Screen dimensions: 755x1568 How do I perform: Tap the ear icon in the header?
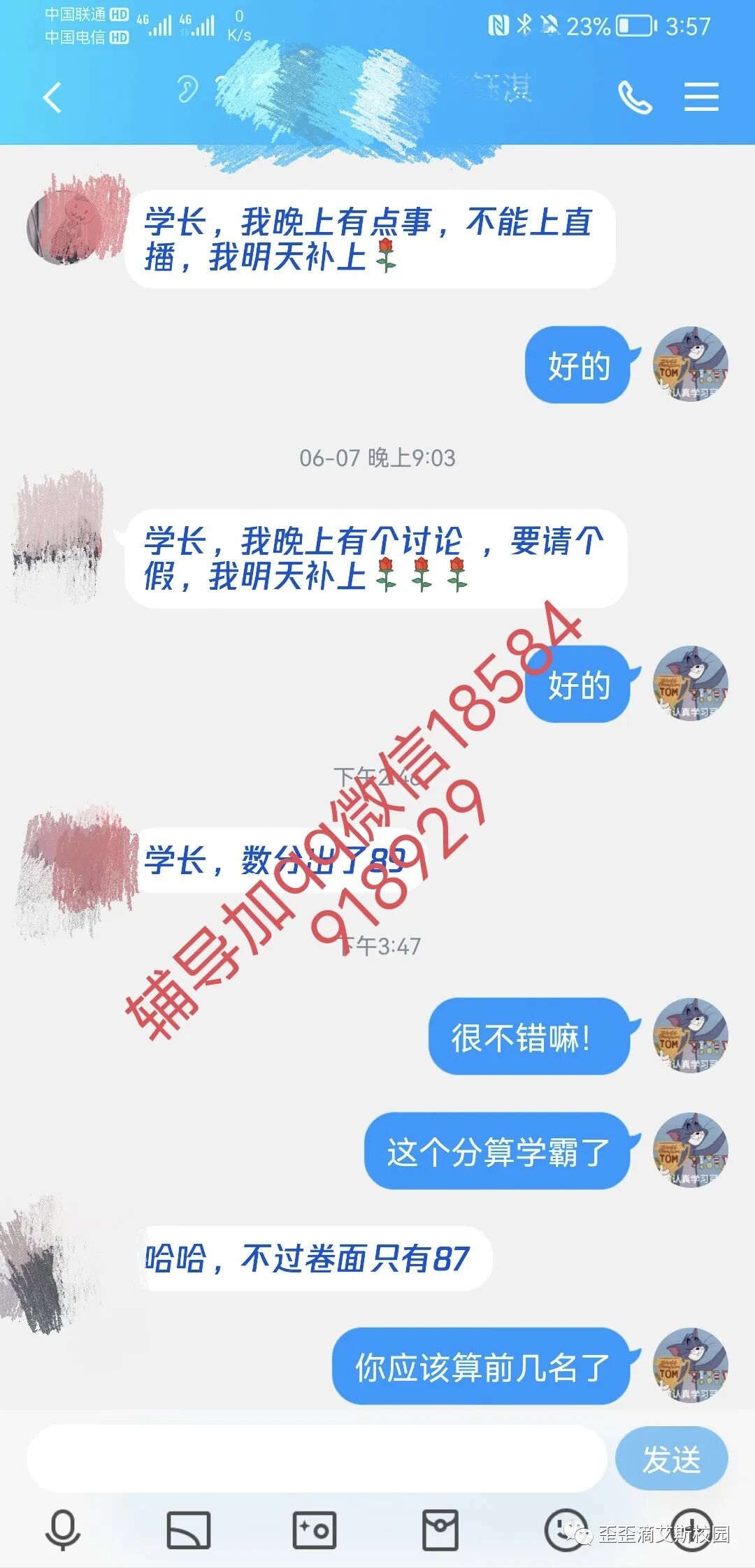tap(187, 89)
